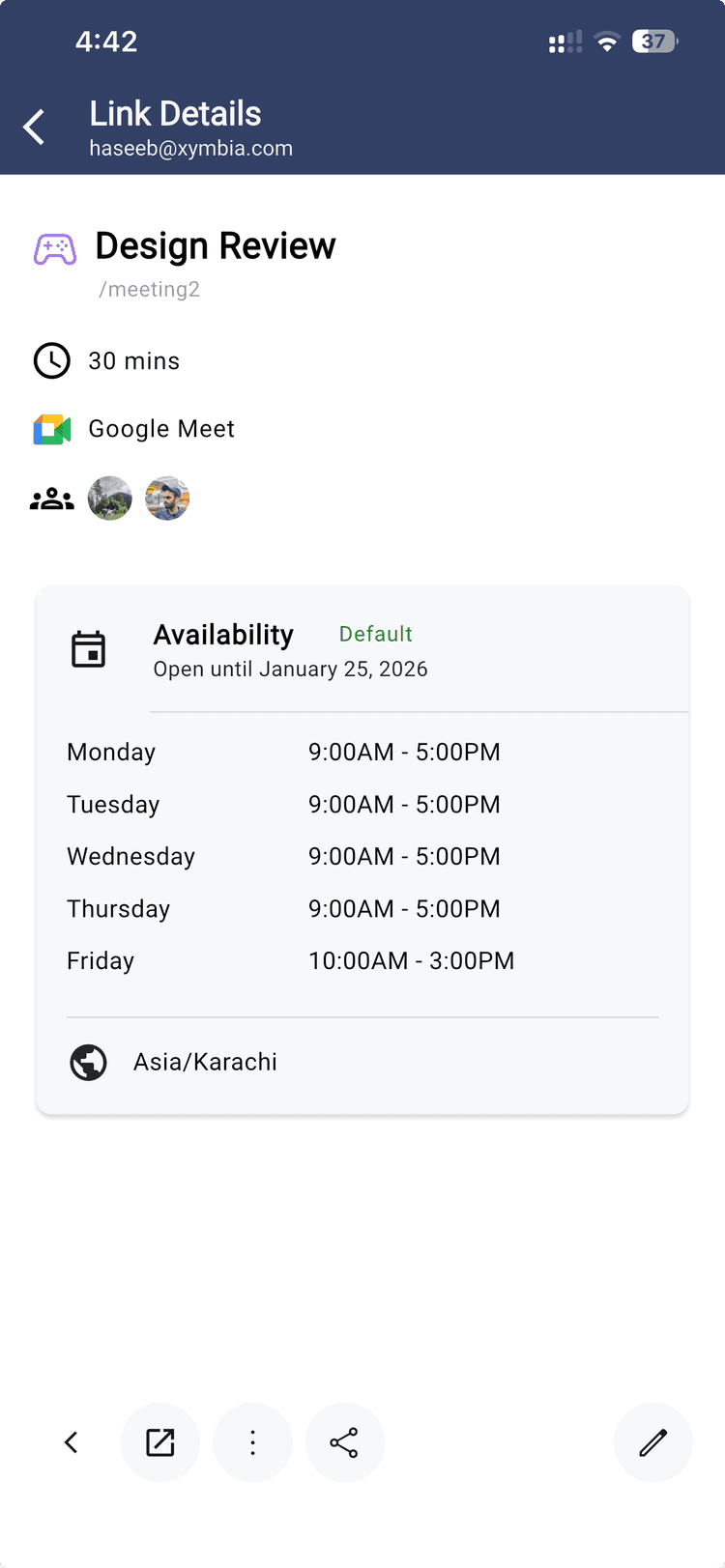
Task: Select the Default availability label
Action: pyautogui.click(x=375, y=634)
